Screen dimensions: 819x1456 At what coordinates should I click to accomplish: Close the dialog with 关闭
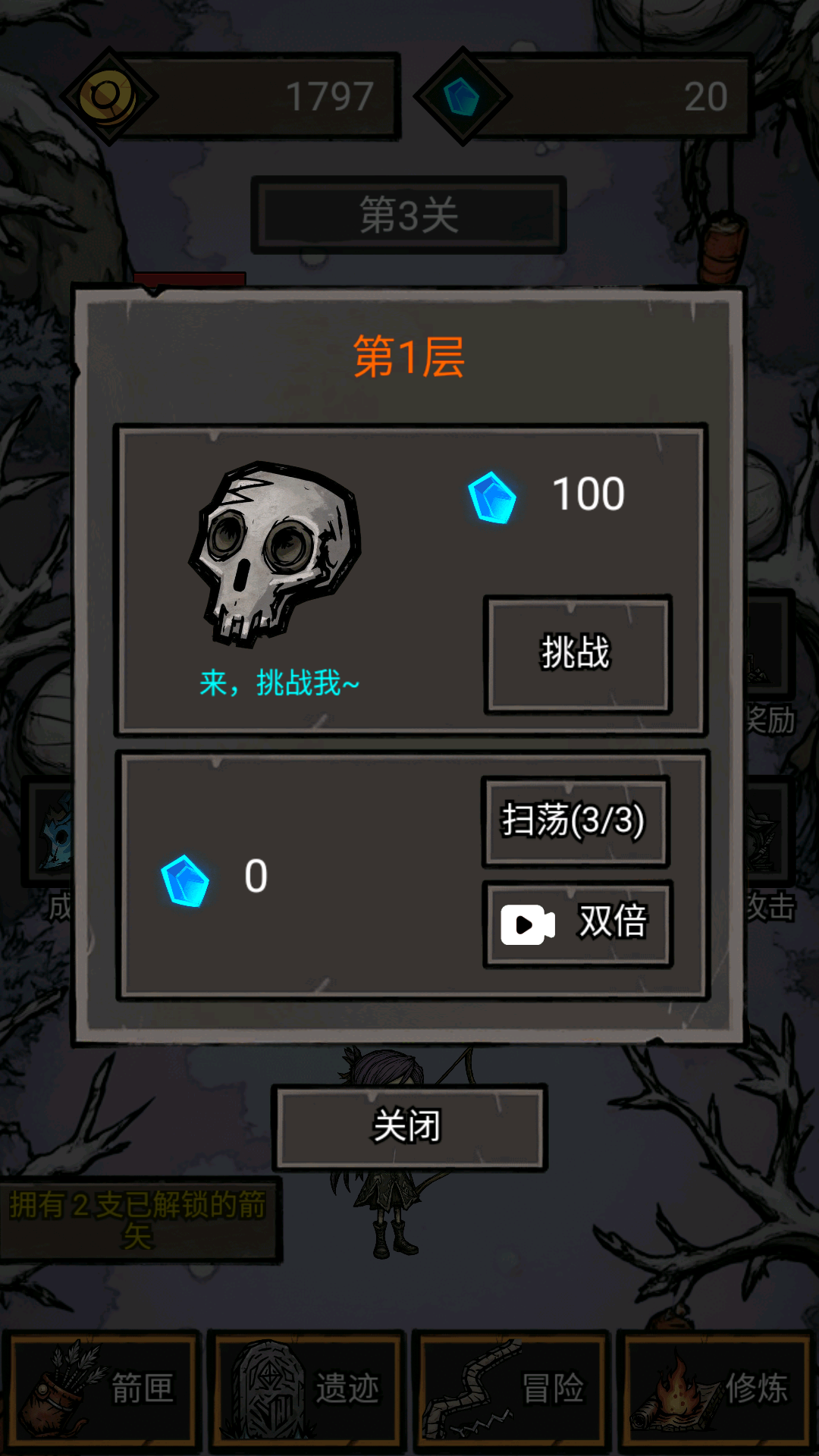click(x=409, y=1127)
